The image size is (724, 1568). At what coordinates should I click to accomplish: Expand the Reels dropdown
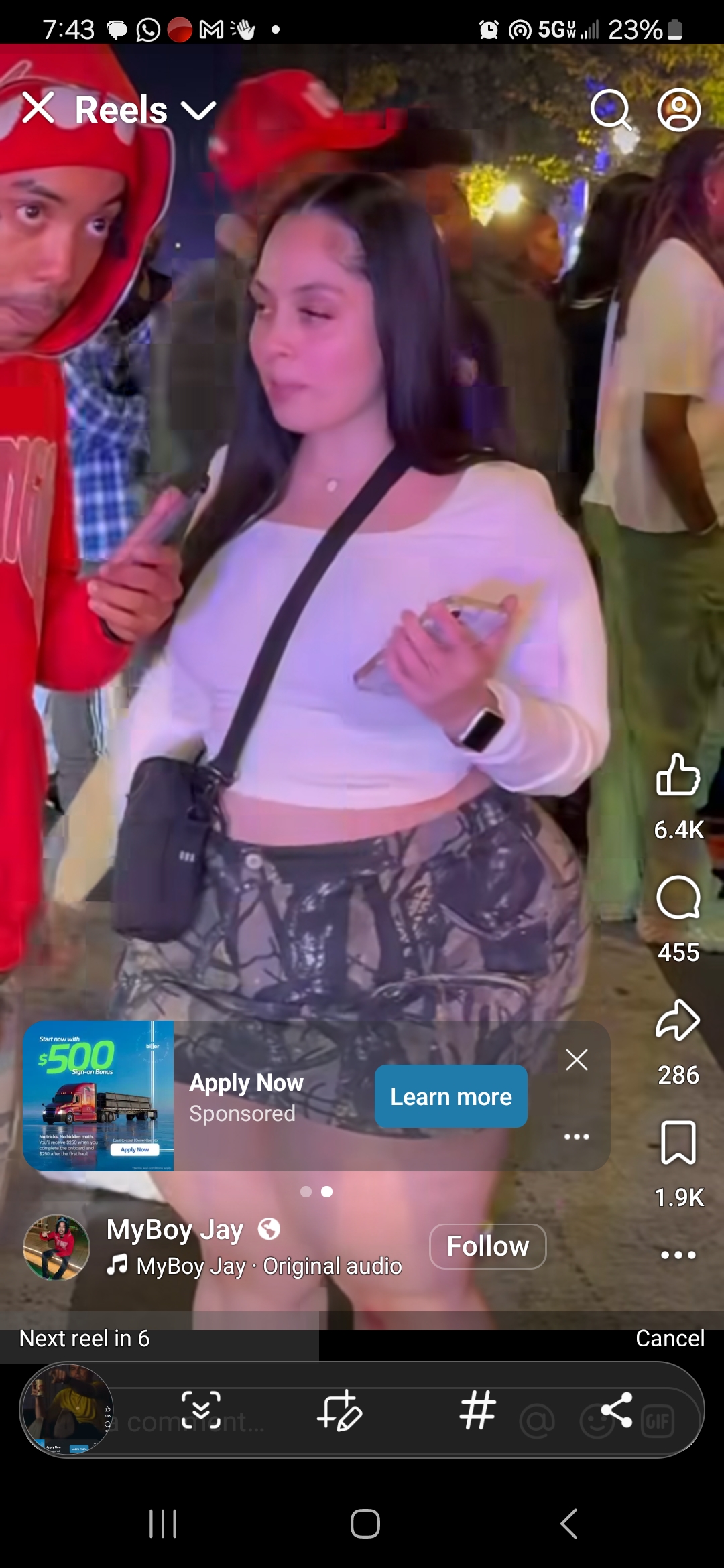click(198, 111)
